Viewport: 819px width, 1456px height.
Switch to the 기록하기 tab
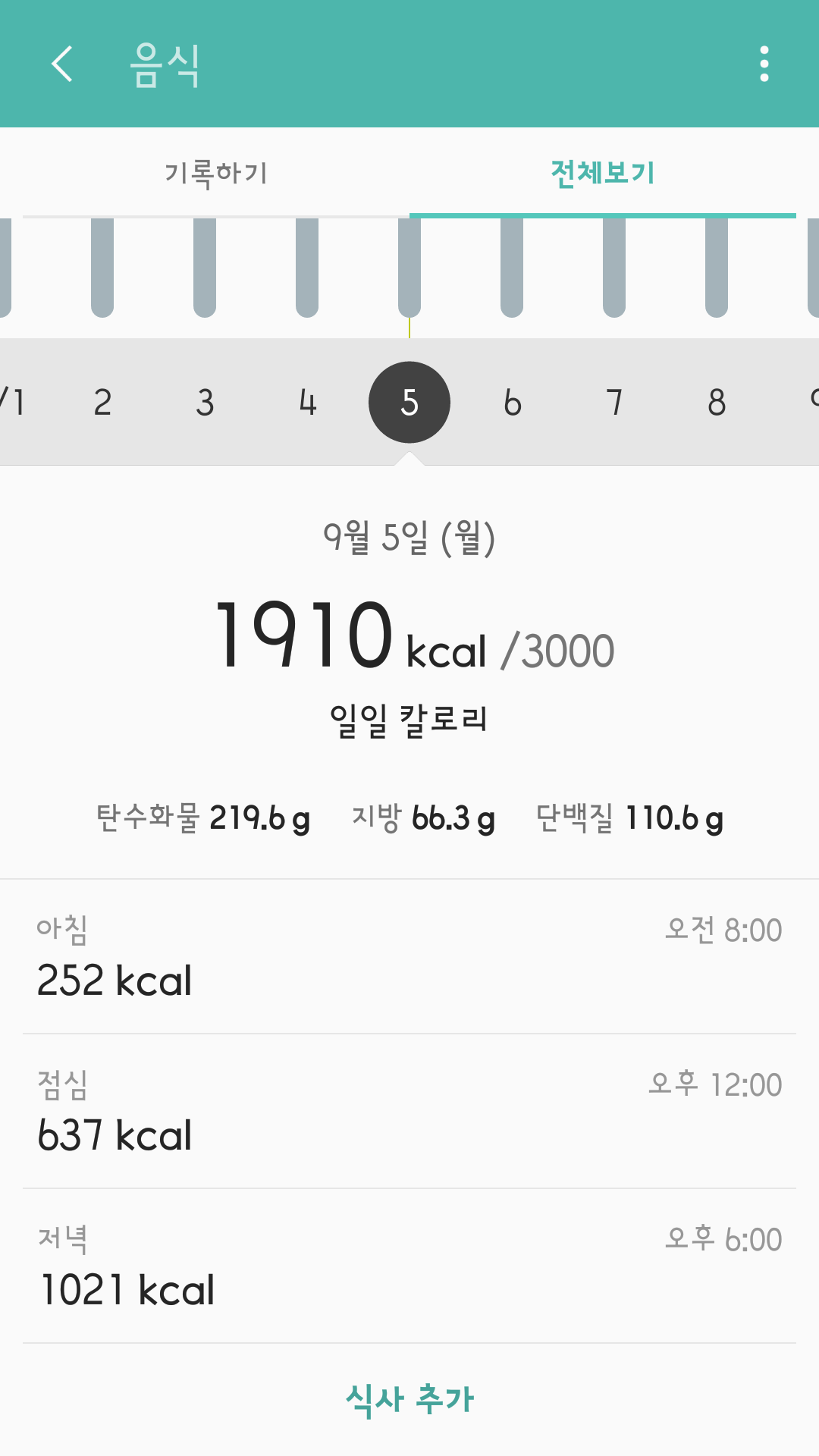click(216, 173)
